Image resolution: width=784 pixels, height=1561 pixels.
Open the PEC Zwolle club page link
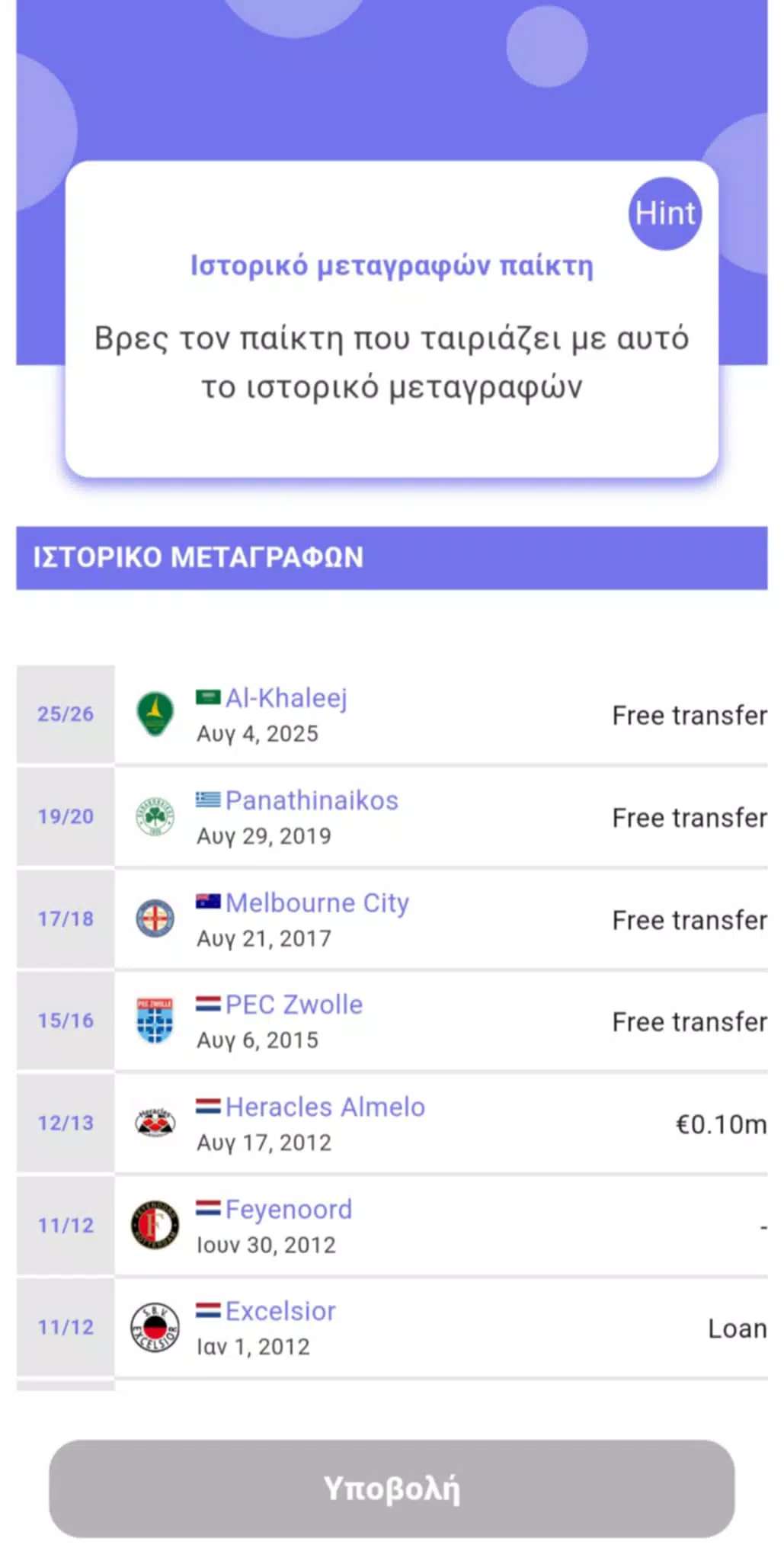[294, 1005]
